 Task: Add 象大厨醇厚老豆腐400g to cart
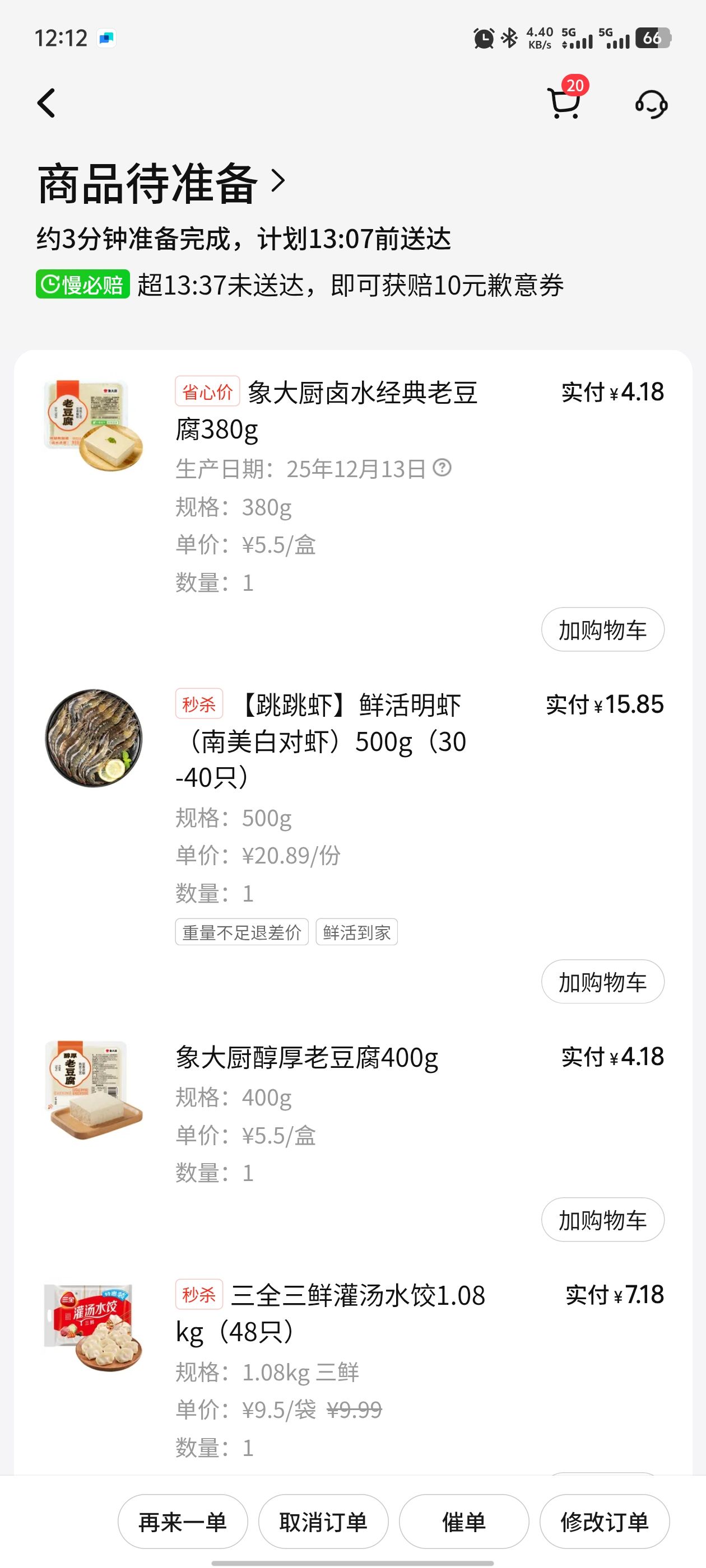click(x=602, y=1219)
